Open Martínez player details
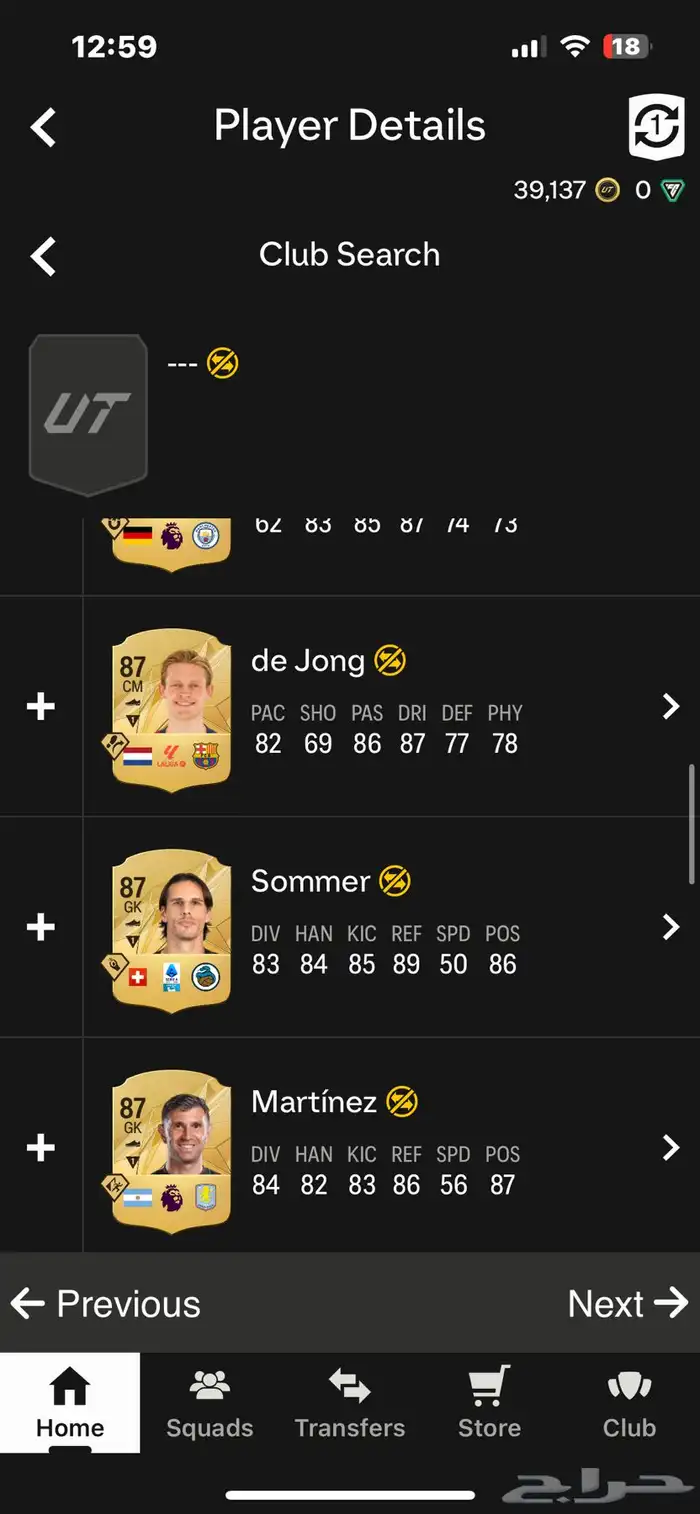Image resolution: width=700 pixels, height=1514 pixels. [671, 1147]
